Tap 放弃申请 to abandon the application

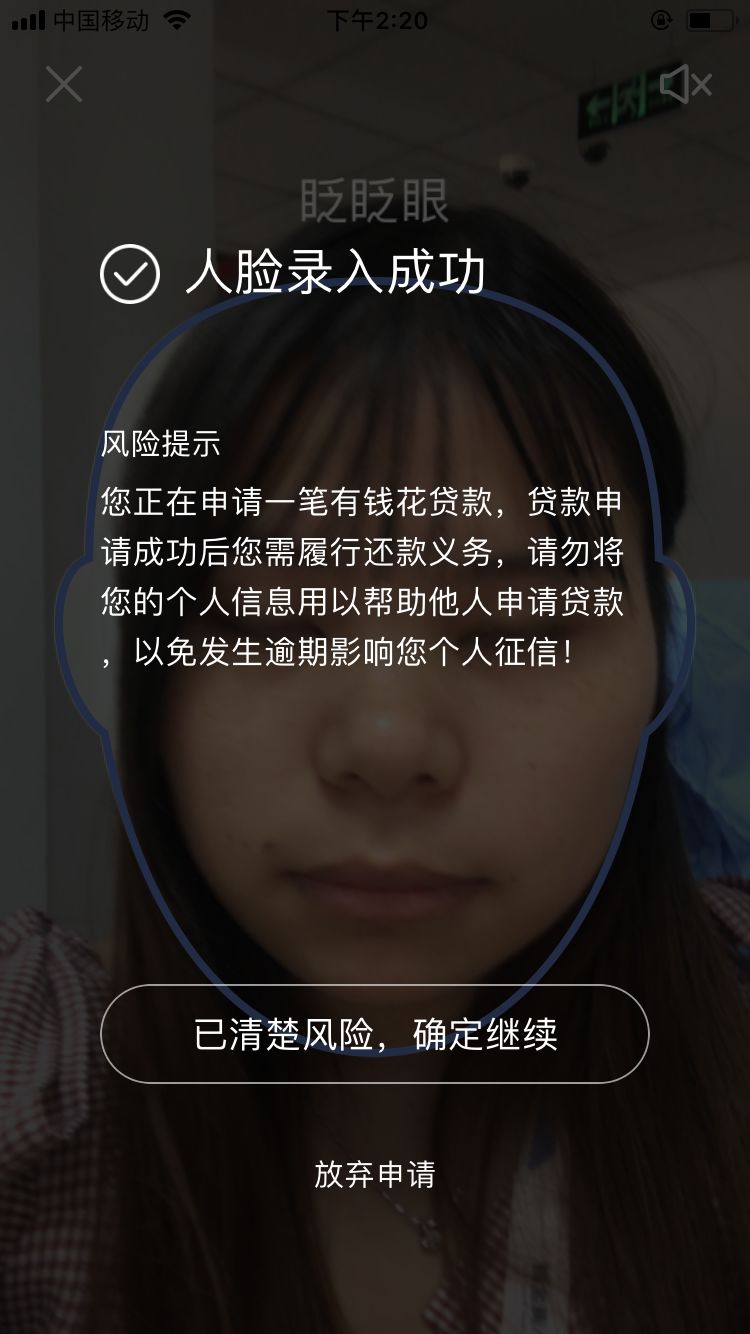(375, 1174)
